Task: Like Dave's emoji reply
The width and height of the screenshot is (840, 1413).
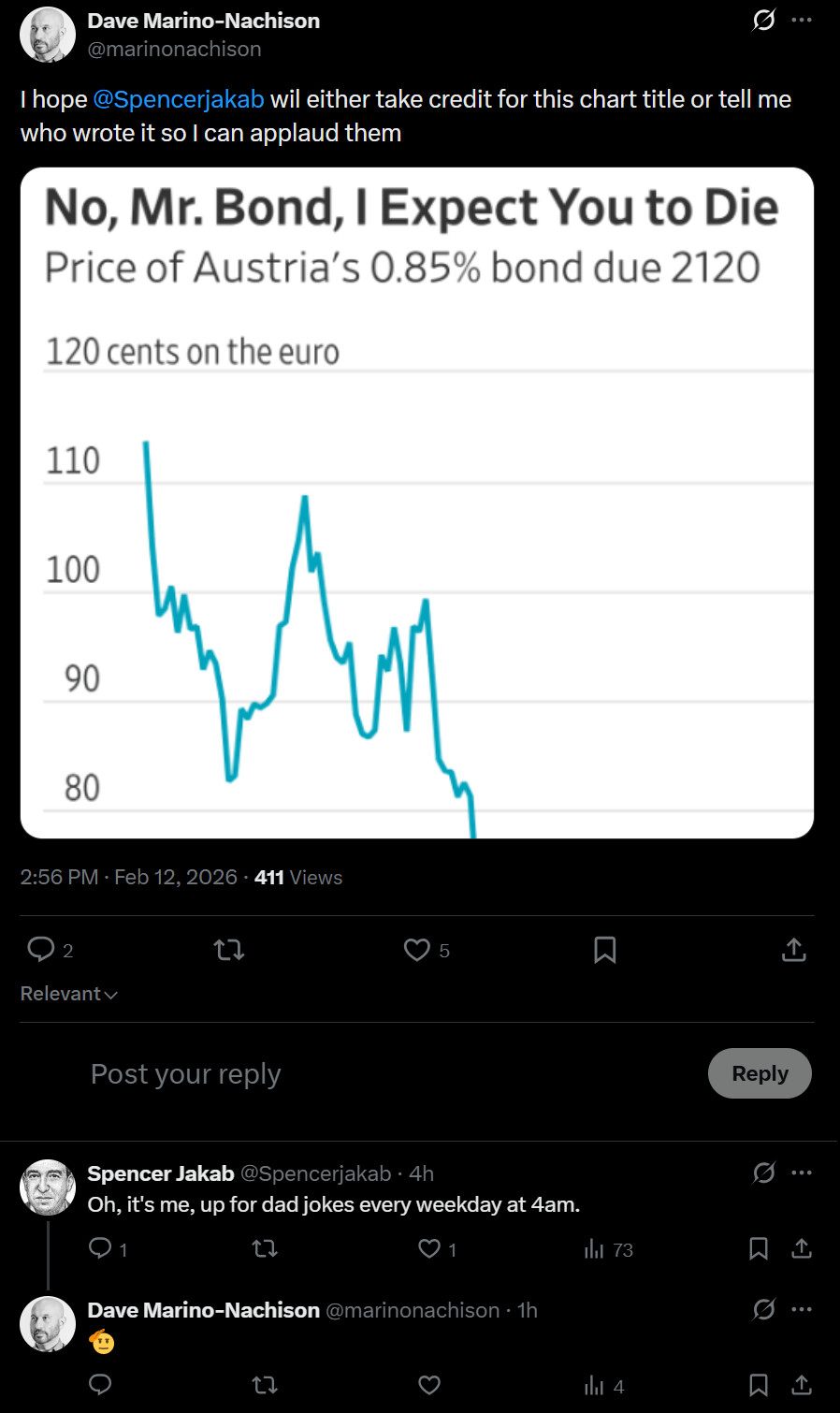Action: (x=429, y=1385)
